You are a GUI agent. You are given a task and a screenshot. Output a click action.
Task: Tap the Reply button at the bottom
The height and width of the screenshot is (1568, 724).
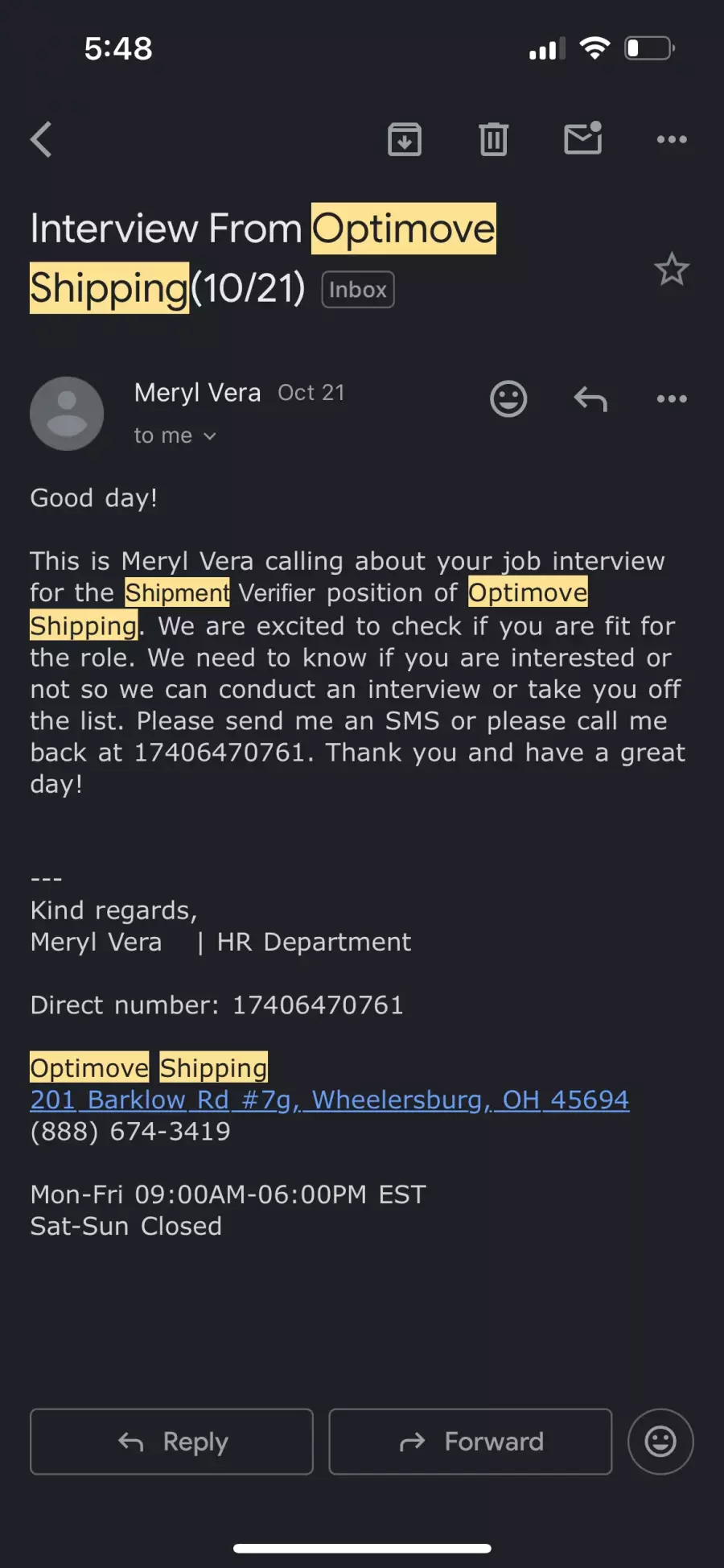171,1442
